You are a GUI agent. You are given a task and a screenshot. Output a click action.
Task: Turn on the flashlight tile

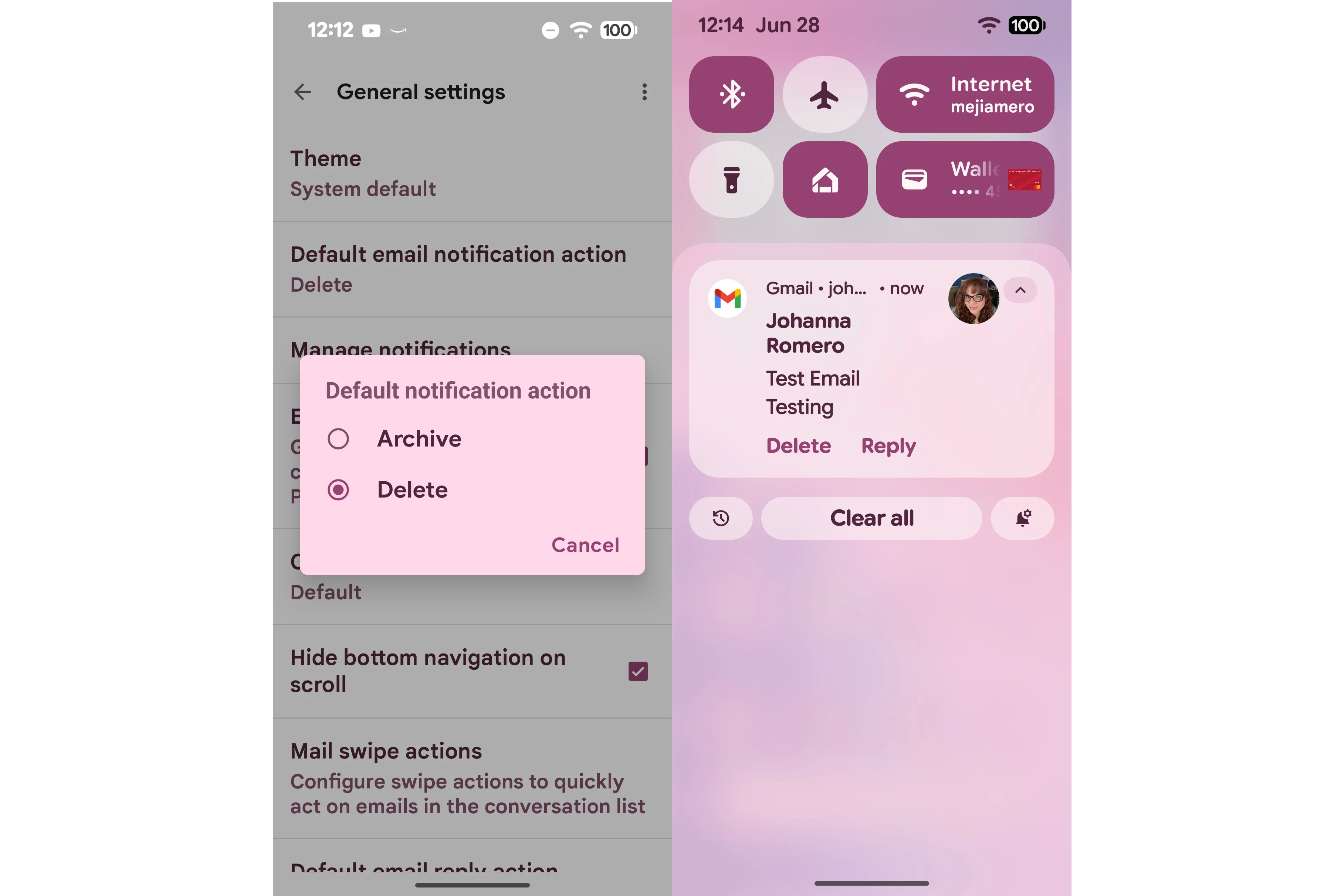coord(731,179)
